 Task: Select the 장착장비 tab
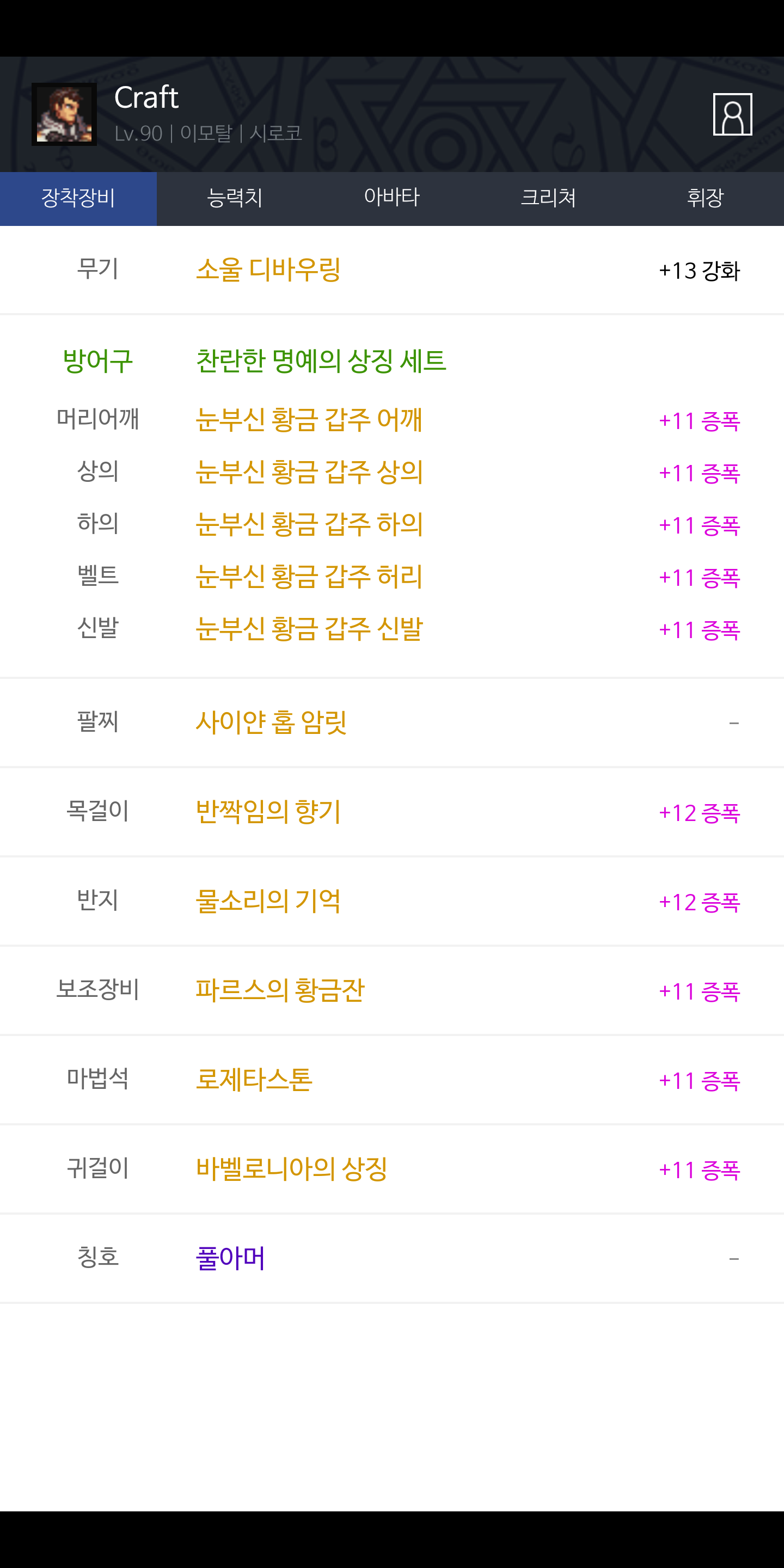(78, 198)
